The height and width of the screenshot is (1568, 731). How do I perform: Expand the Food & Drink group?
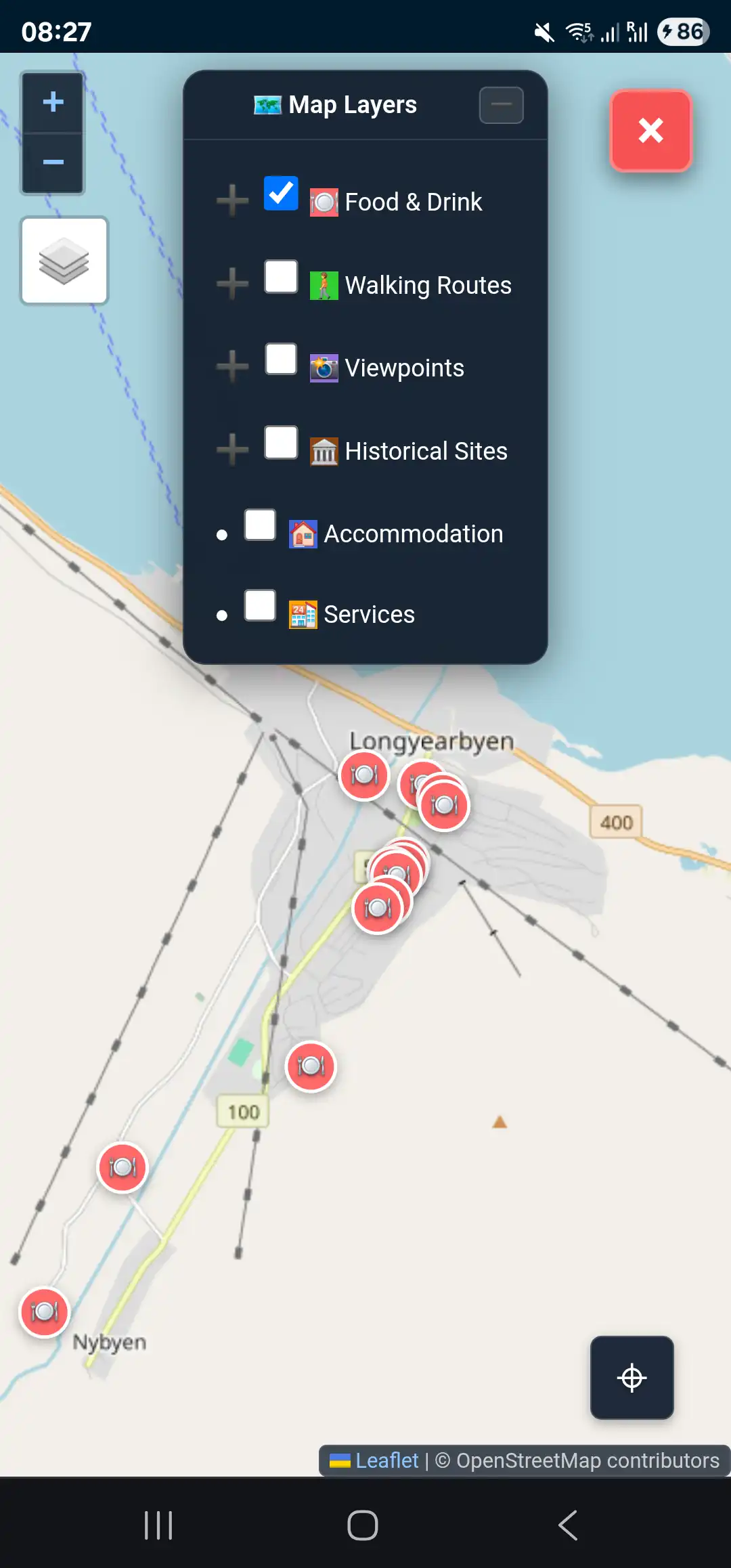pyautogui.click(x=232, y=201)
